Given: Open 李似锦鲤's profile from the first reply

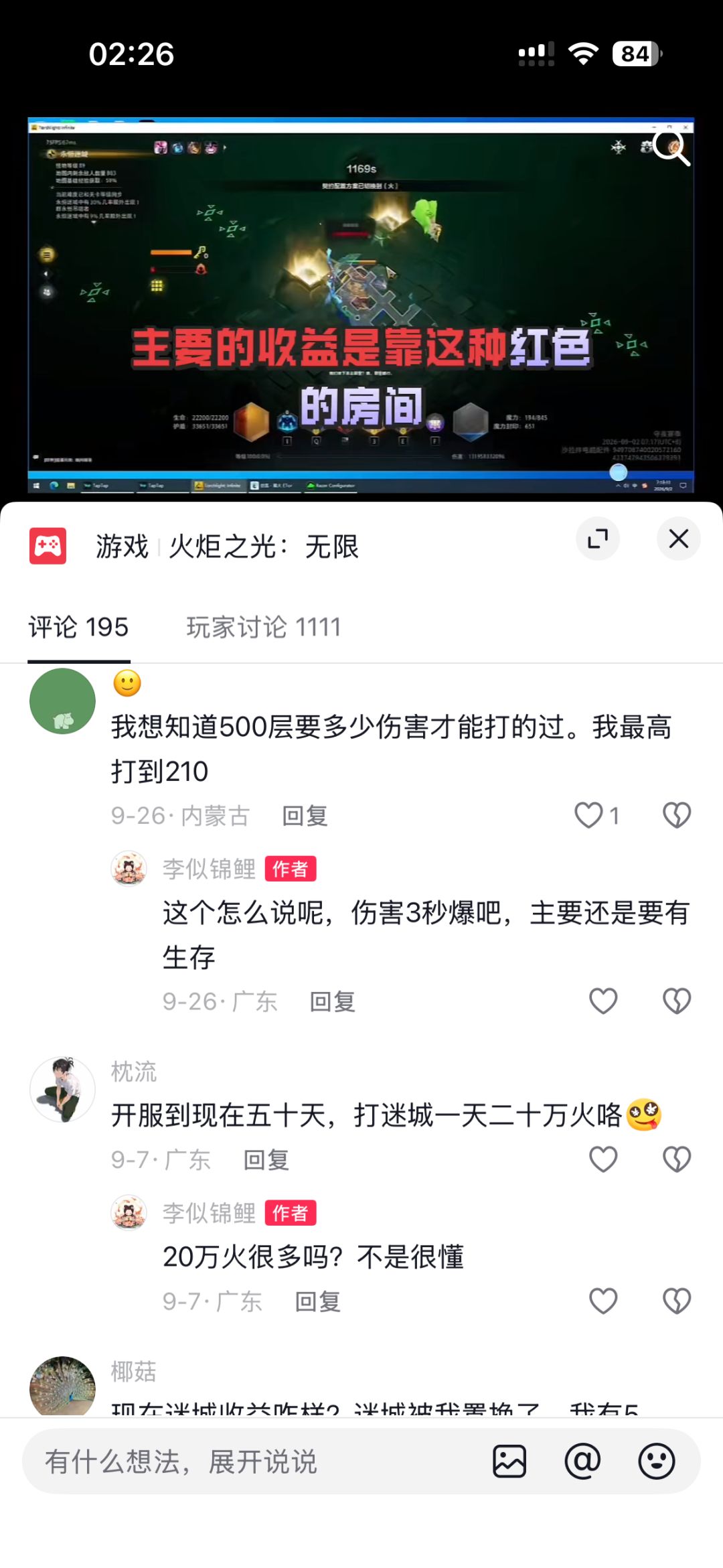Looking at the screenshot, I should (129, 869).
